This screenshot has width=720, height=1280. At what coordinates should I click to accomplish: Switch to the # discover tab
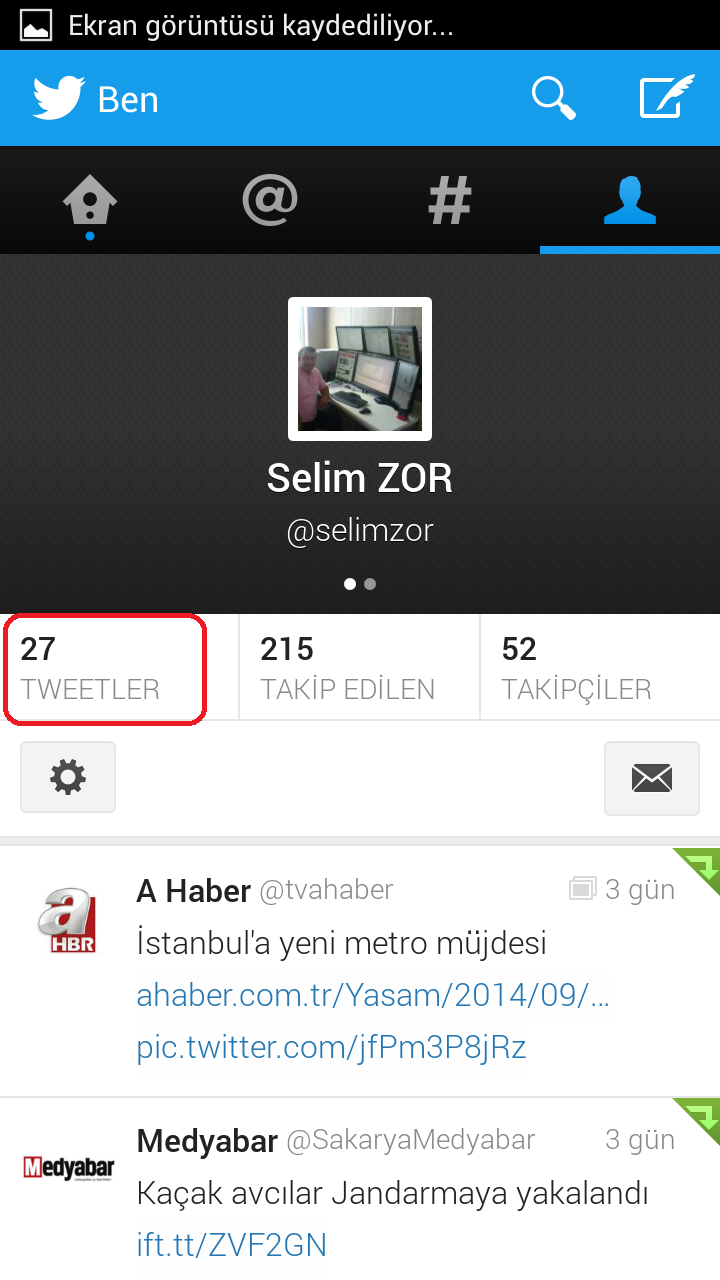(450, 201)
